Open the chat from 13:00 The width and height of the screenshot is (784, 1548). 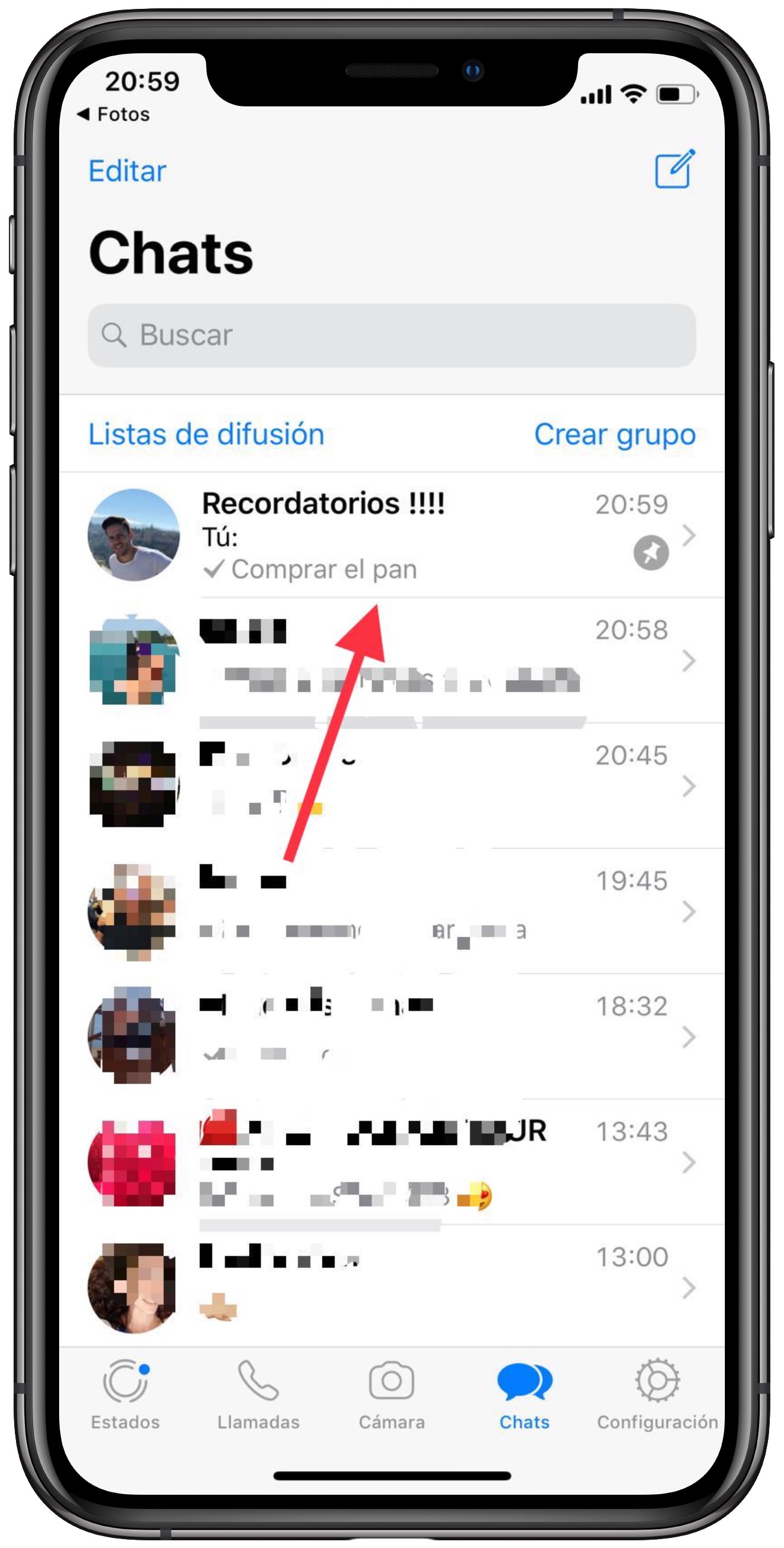(x=391, y=1287)
